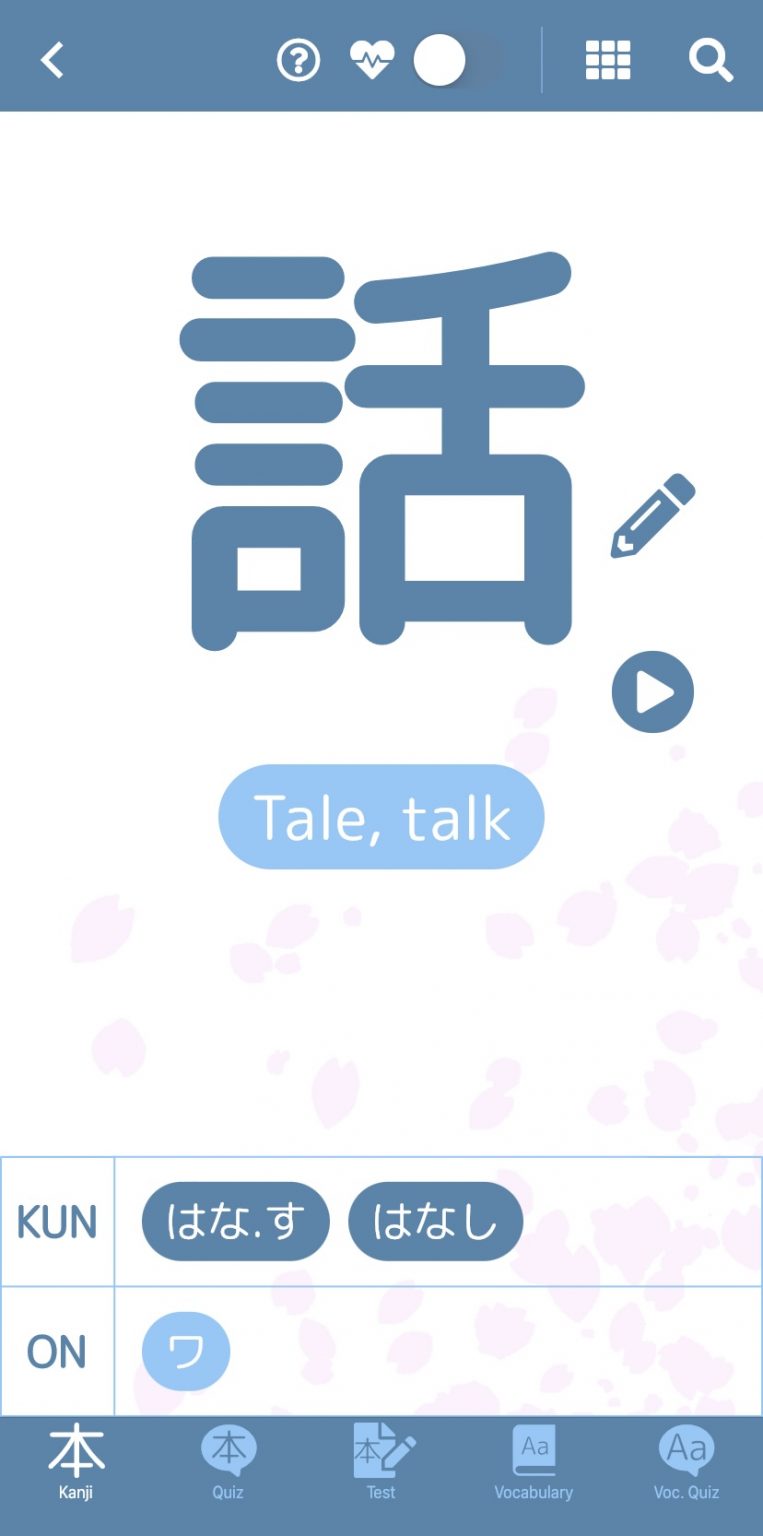The height and width of the screenshot is (1536, 763).
Task: Open the kanji grid overview icon
Action: 608,59
